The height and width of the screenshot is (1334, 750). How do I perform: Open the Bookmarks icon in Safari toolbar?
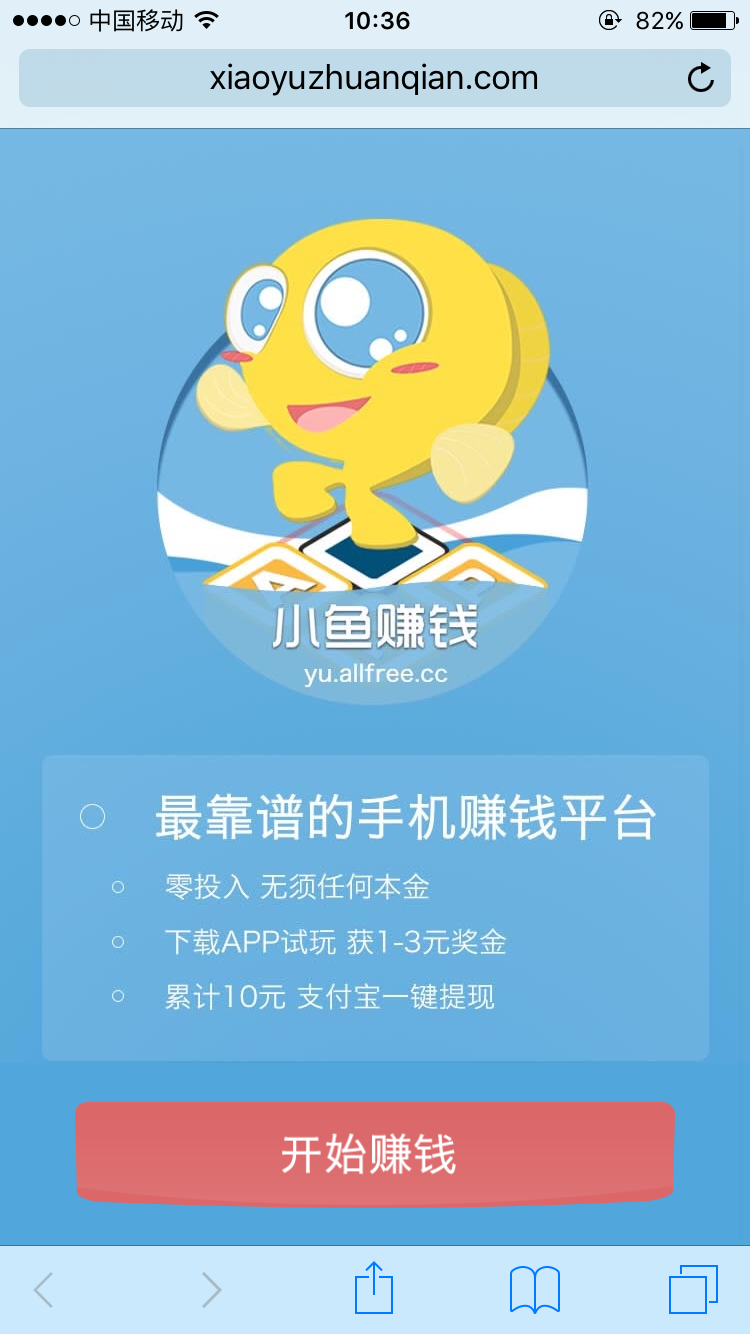[535, 1289]
